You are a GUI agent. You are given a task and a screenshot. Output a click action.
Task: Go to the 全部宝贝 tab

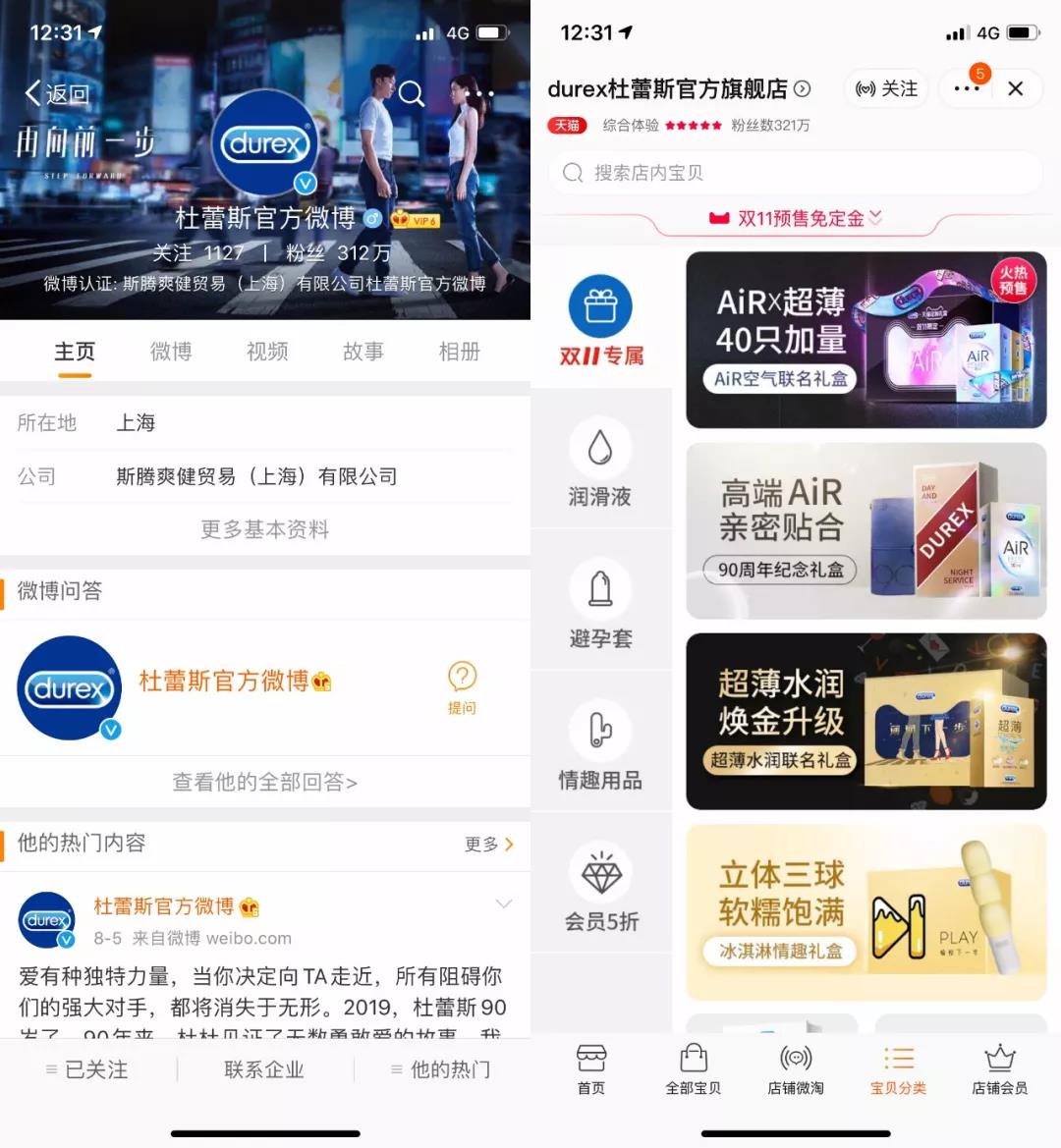coord(693,1068)
